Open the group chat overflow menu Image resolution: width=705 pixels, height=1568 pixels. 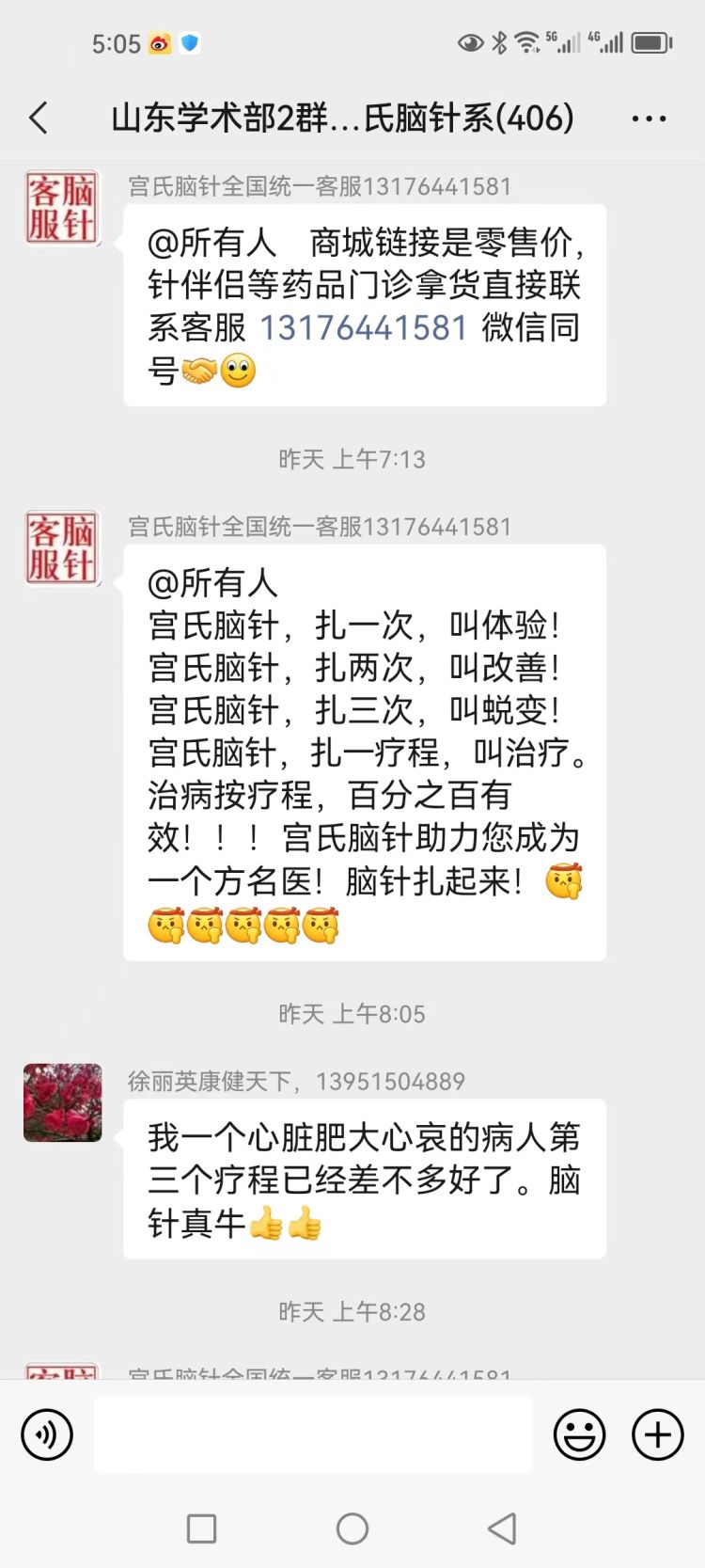649,119
